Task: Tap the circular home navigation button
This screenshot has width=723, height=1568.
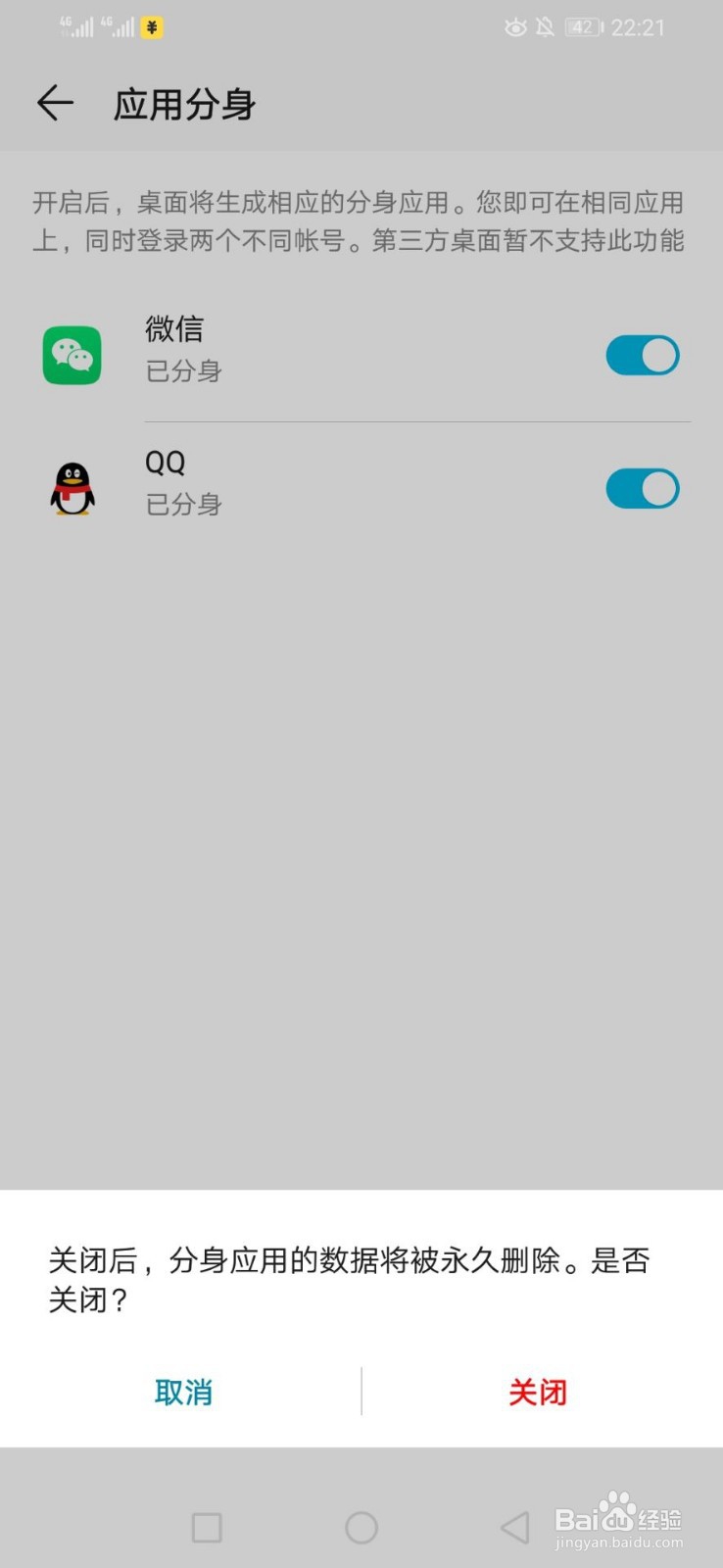Action: pyautogui.click(x=361, y=1526)
